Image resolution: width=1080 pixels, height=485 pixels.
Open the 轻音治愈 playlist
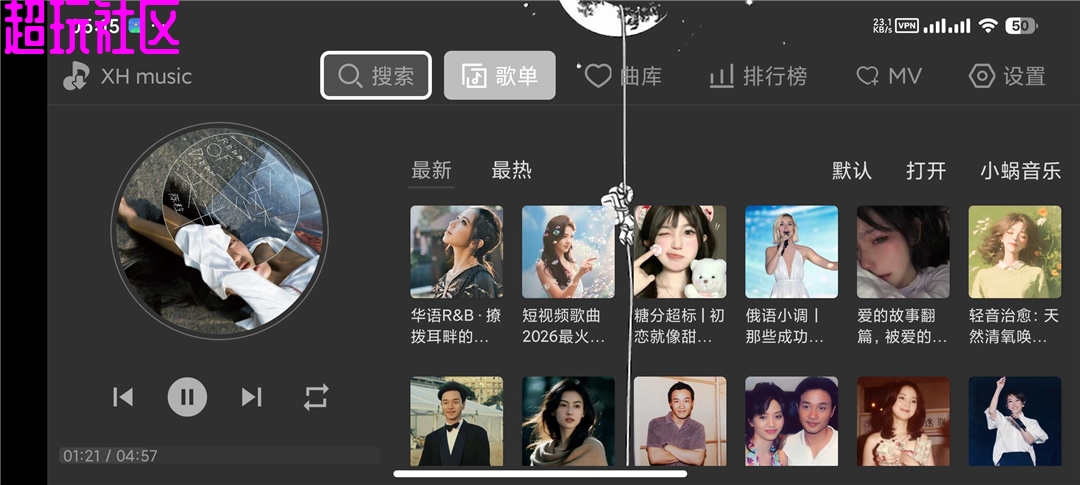[x=1015, y=276]
